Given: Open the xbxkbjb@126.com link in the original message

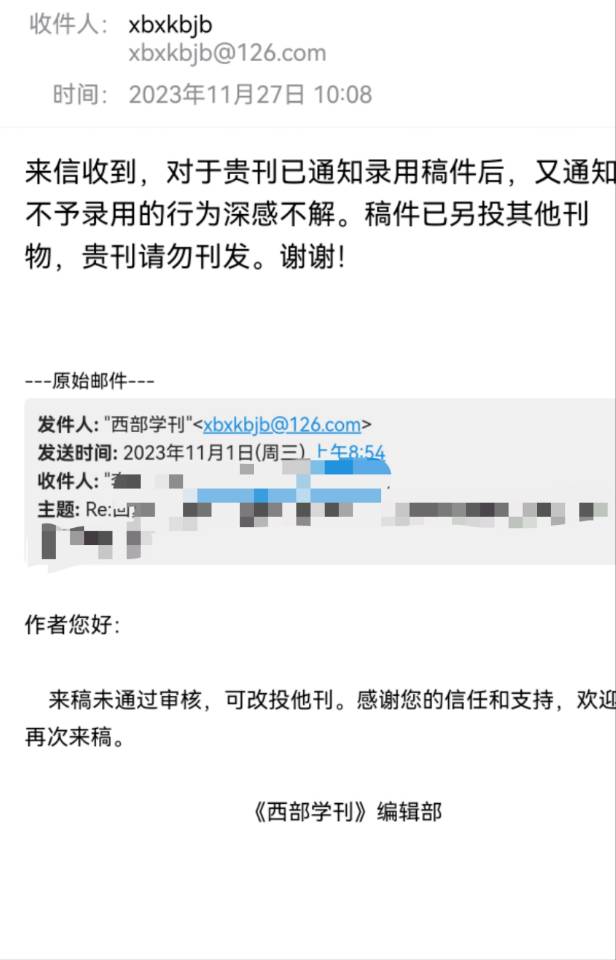Looking at the screenshot, I should (x=281, y=424).
